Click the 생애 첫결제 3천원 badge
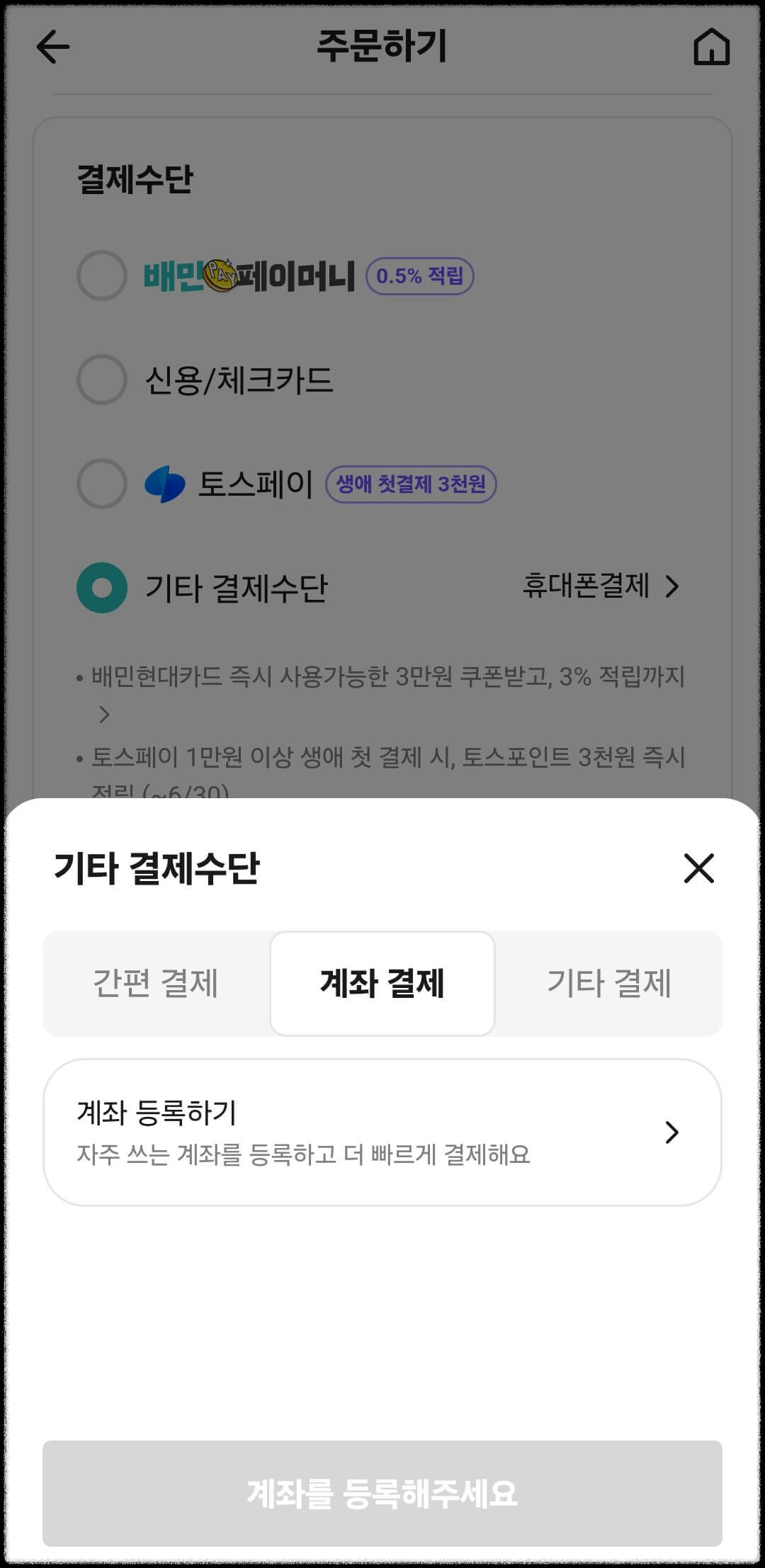The width and height of the screenshot is (765, 1568). pyautogui.click(x=413, y=484)
